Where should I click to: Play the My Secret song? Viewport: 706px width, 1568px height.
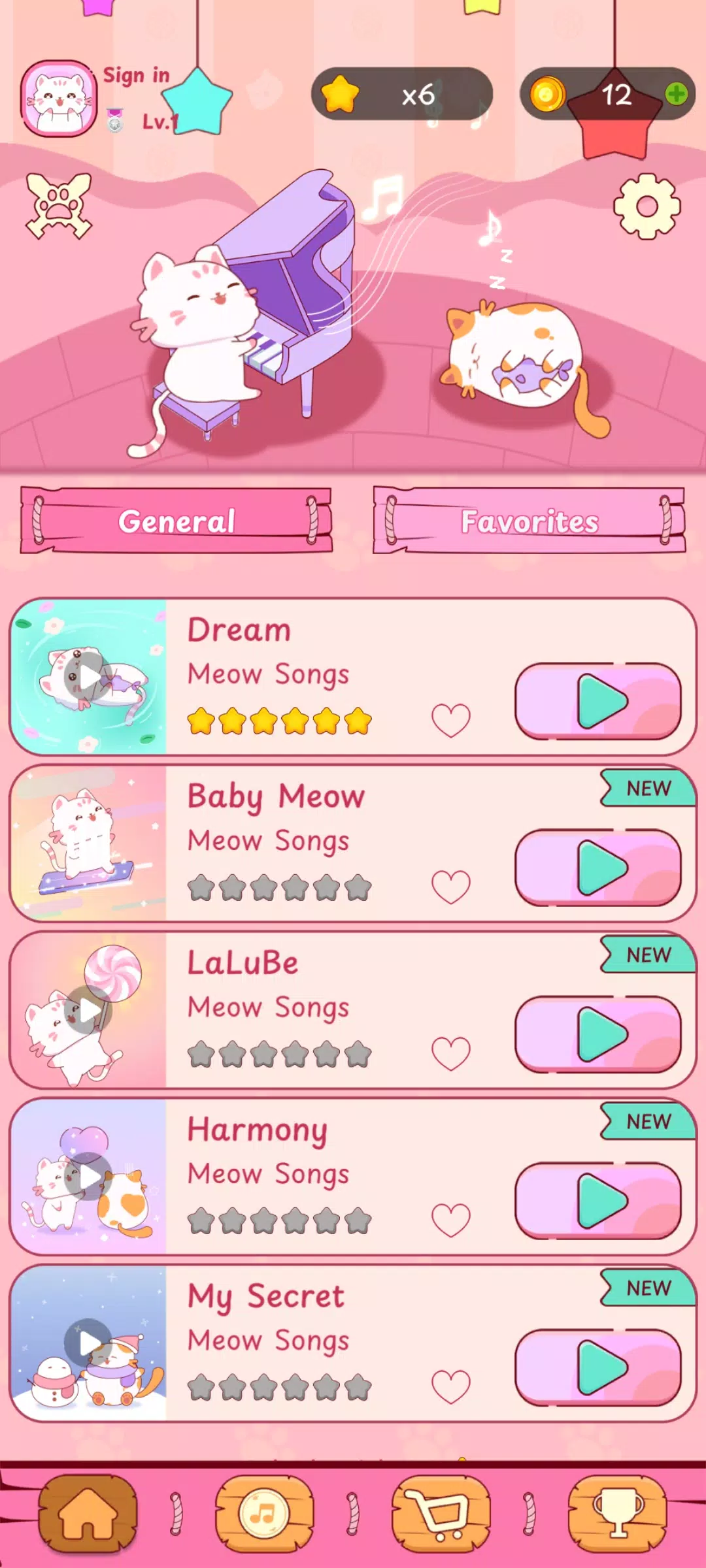click(x=598, y=1368)
